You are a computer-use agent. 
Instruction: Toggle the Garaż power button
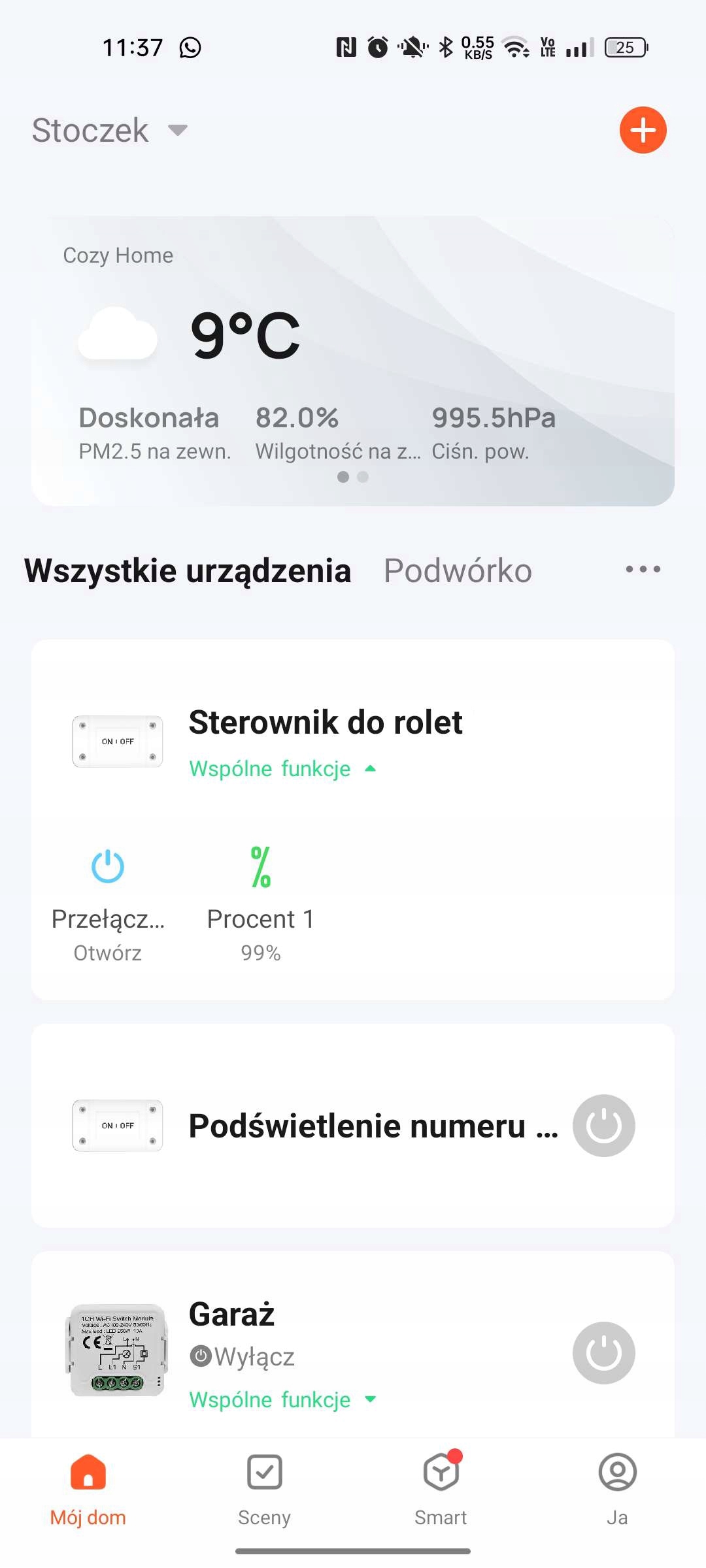[x=603, y=1352]
